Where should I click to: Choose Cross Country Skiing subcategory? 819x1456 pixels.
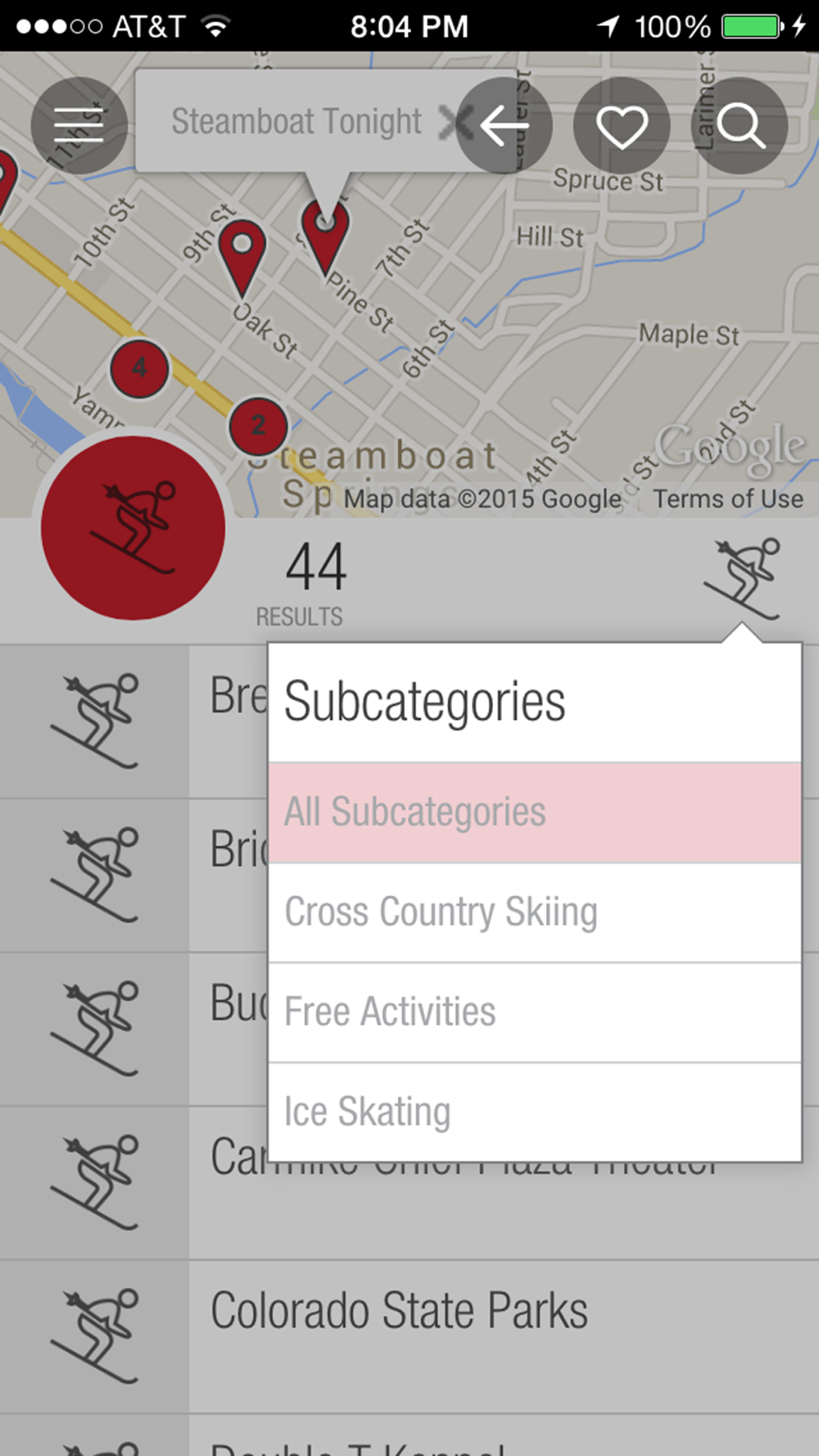coord(535,913)
